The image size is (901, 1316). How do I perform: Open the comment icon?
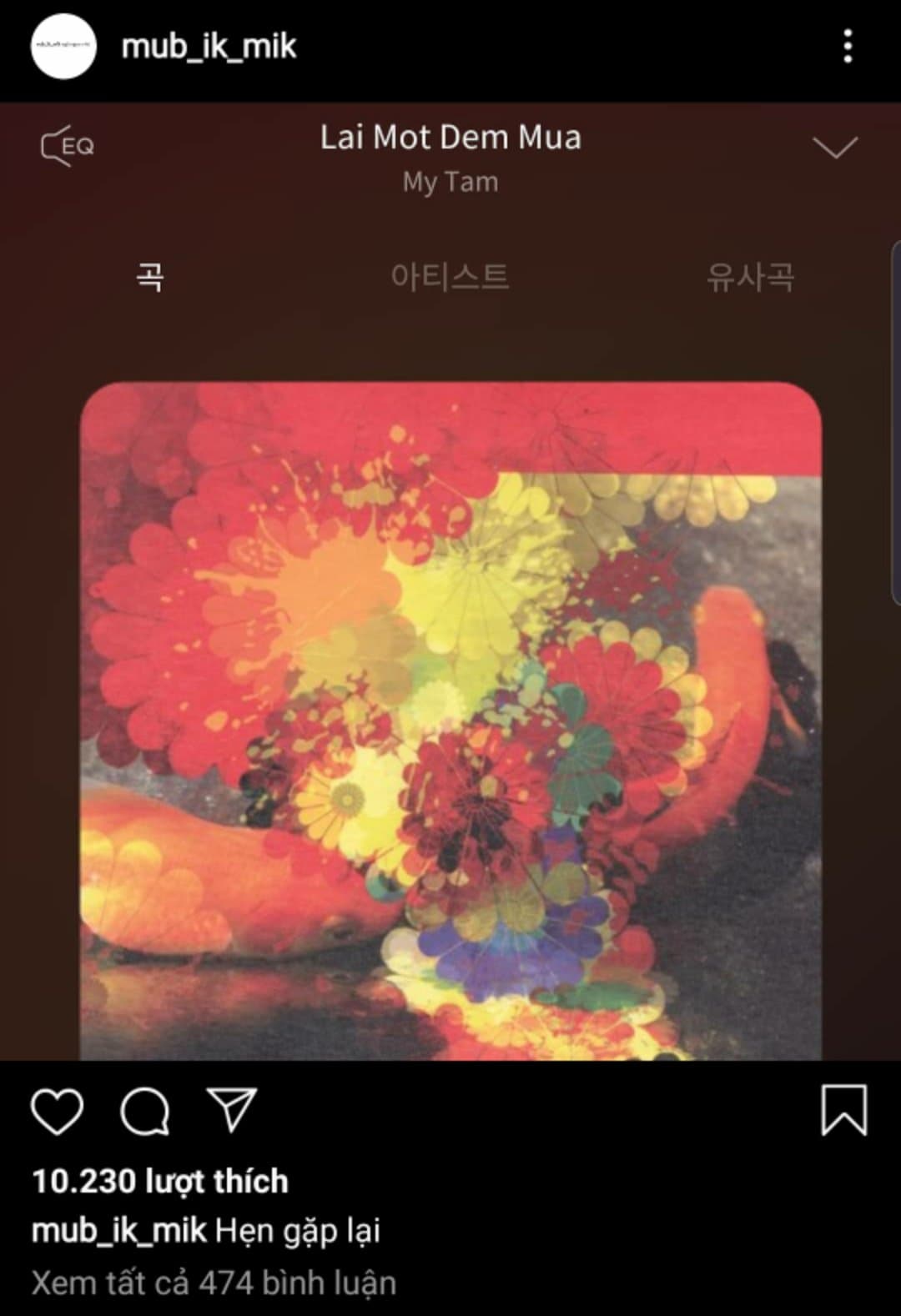(145, 1111)
